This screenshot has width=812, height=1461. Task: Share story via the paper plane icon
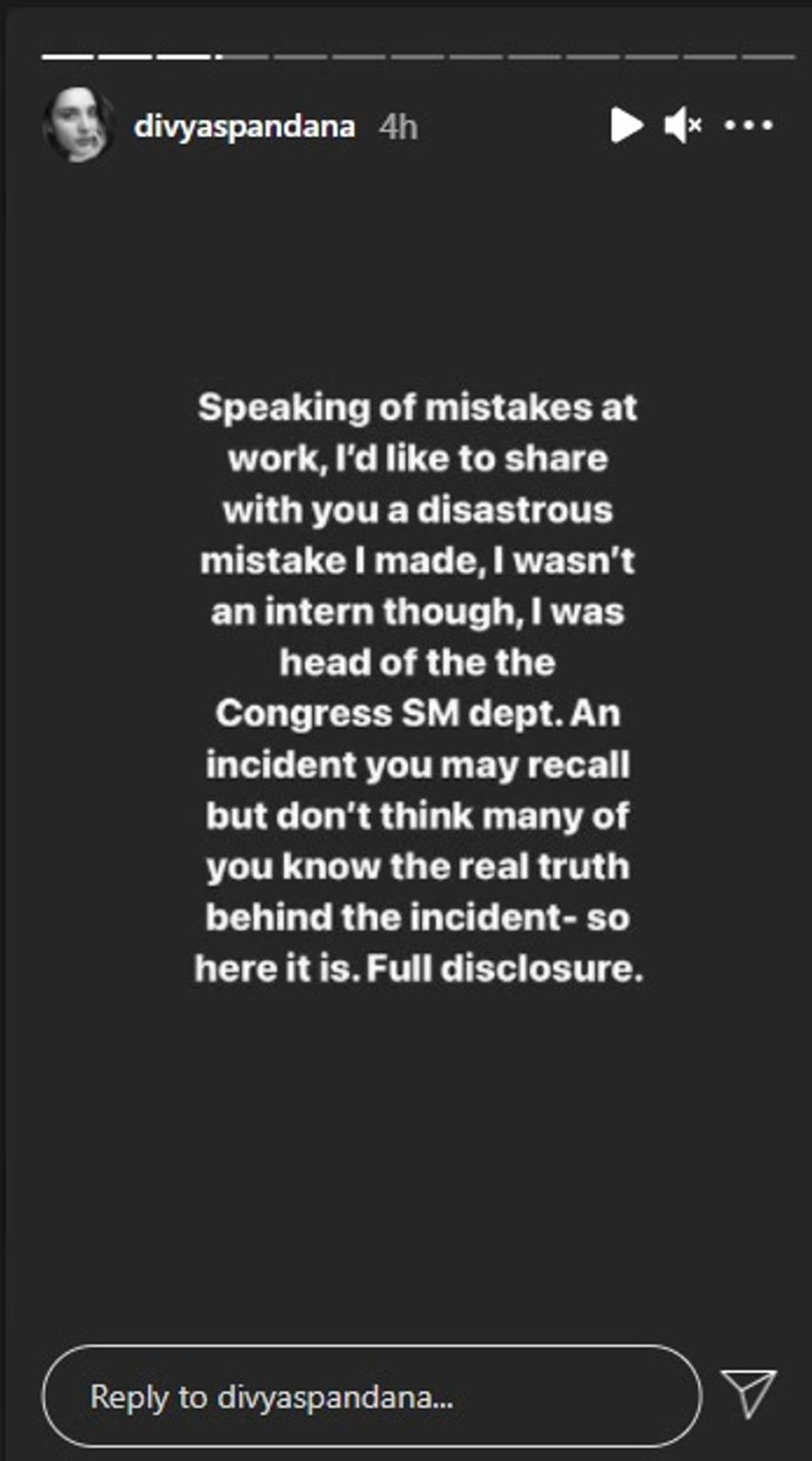tap(749, 1393)
